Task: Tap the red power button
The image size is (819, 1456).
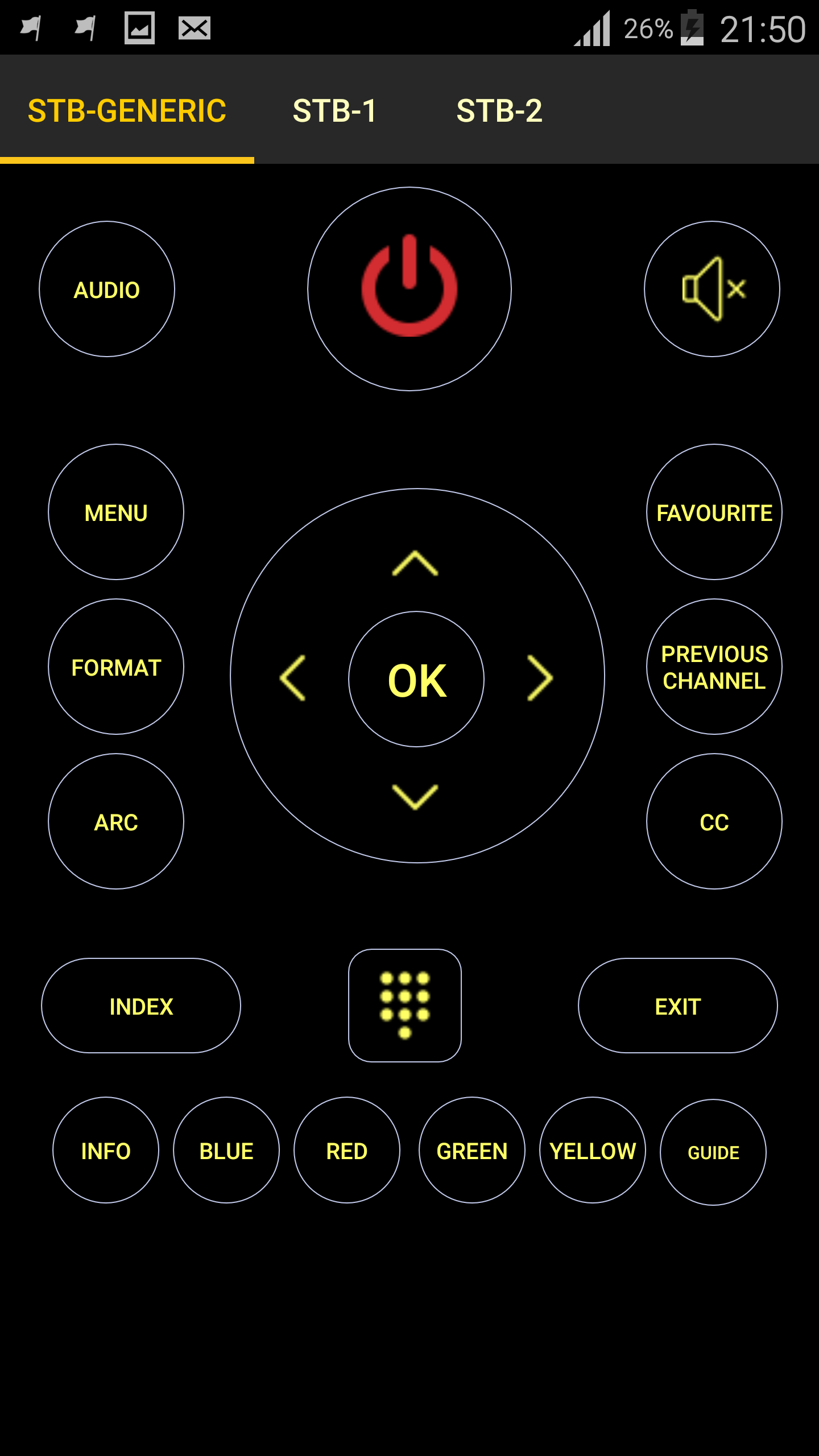Action: coord(409,288)
